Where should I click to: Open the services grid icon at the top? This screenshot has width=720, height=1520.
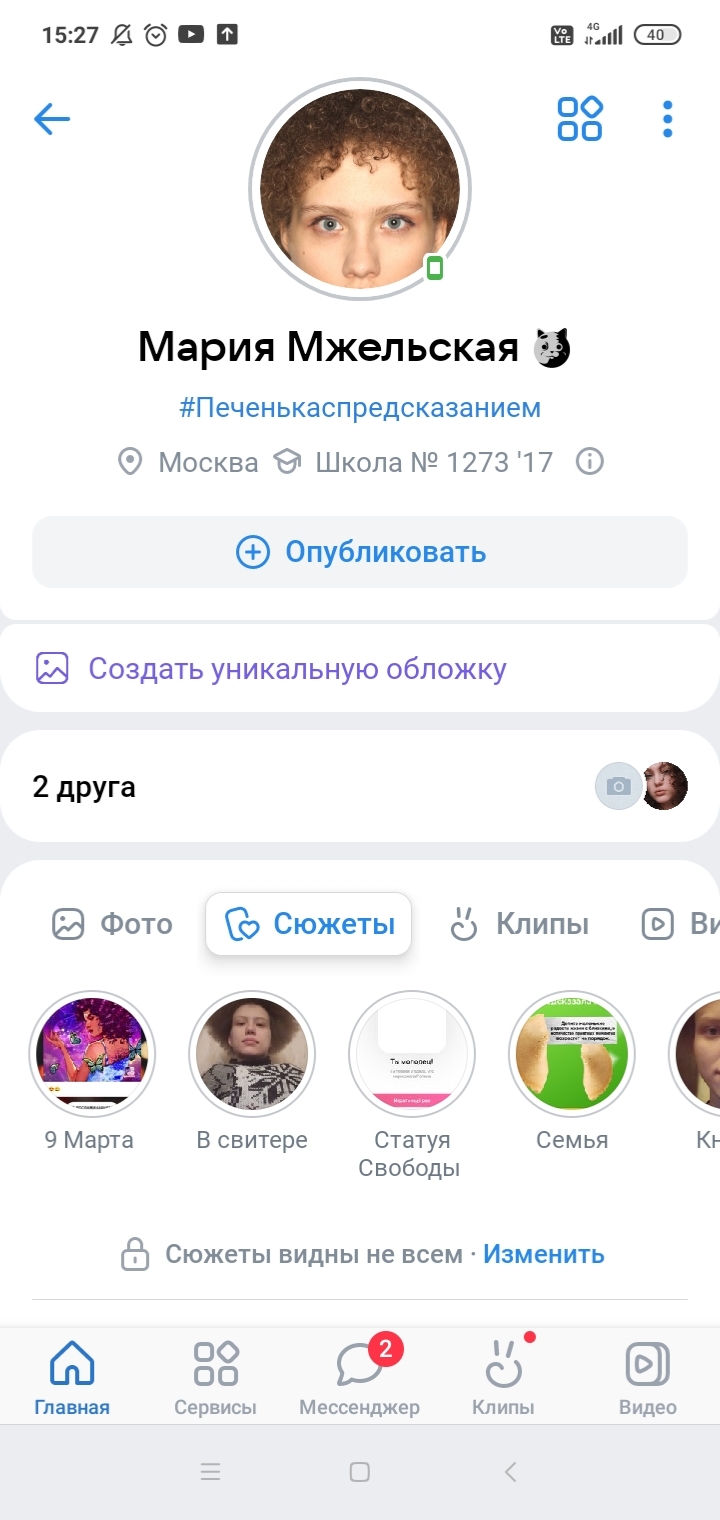point(580,119)
